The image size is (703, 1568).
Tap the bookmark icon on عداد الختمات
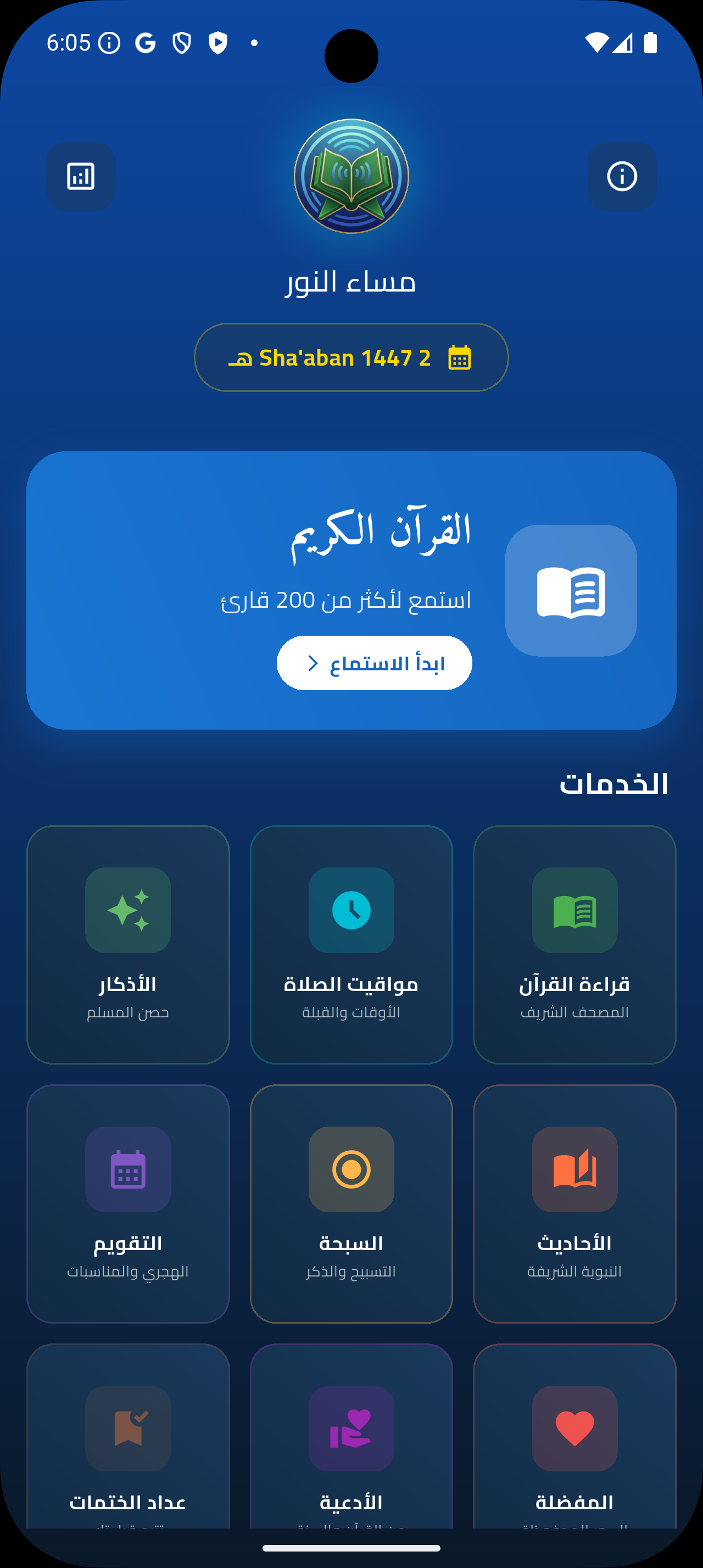tap(127, 1427)
